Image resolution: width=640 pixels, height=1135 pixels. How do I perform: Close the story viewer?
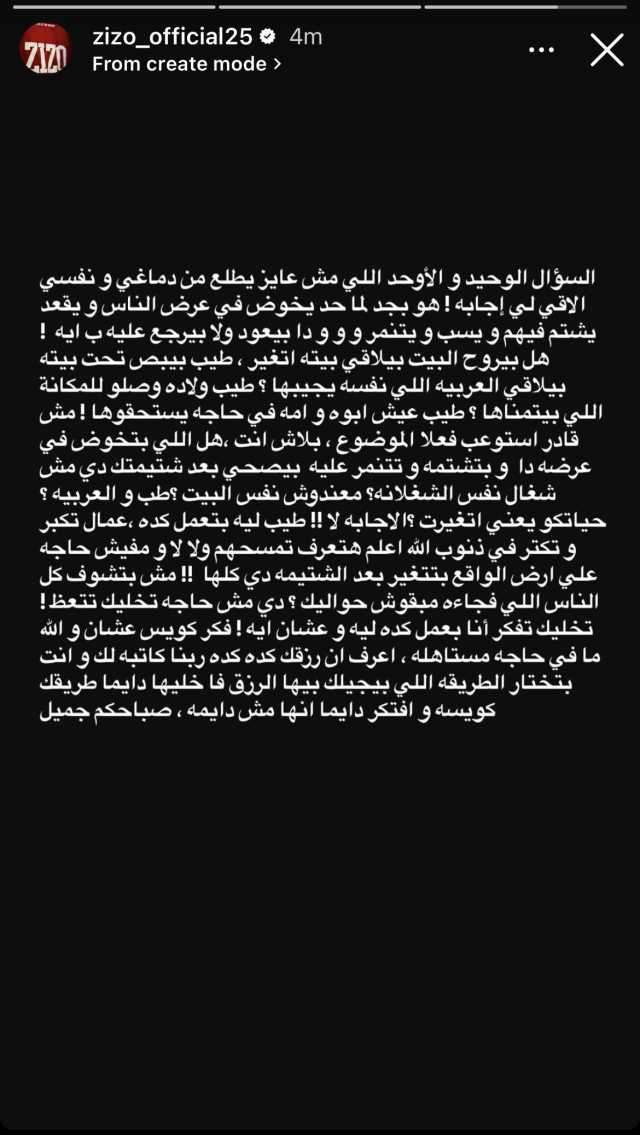pos(606,51)
